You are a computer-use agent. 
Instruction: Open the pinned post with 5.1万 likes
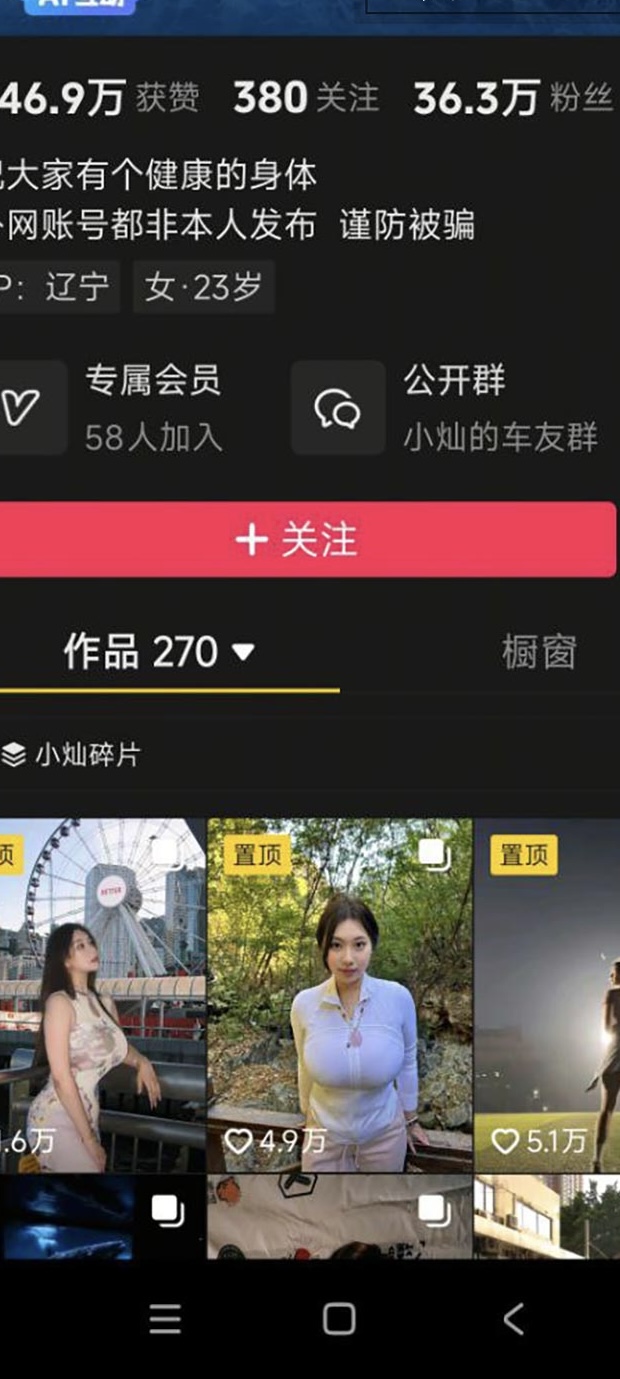[547, 995]
